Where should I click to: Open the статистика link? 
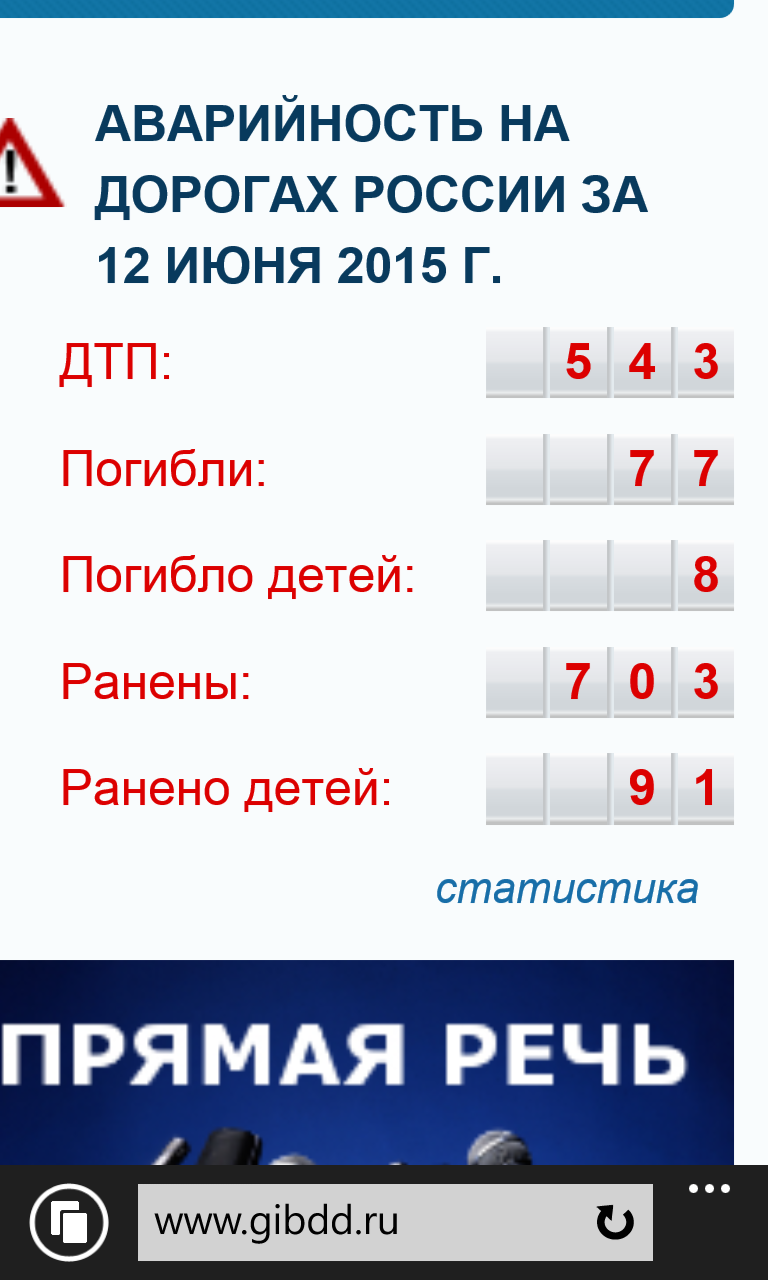point(567,888)
